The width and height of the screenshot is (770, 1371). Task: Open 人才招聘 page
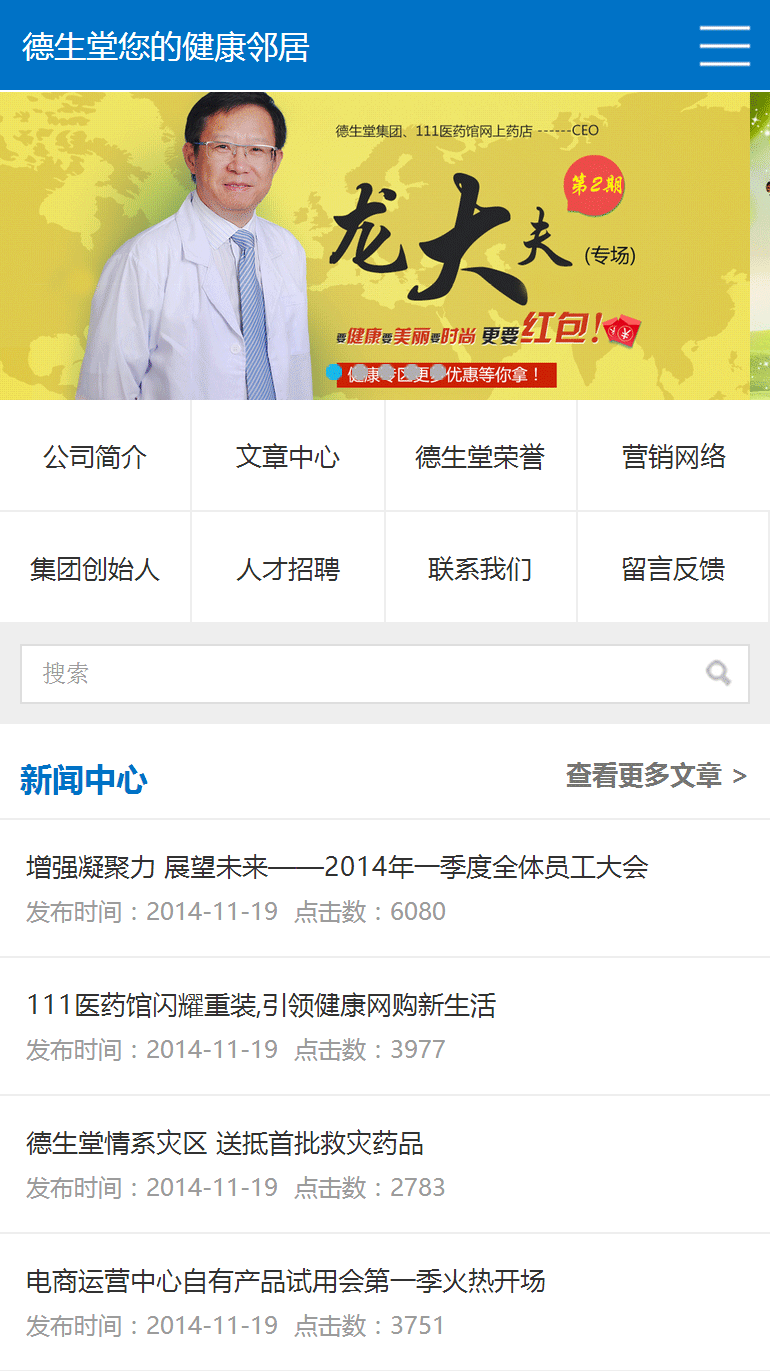(x=288, y=569)
